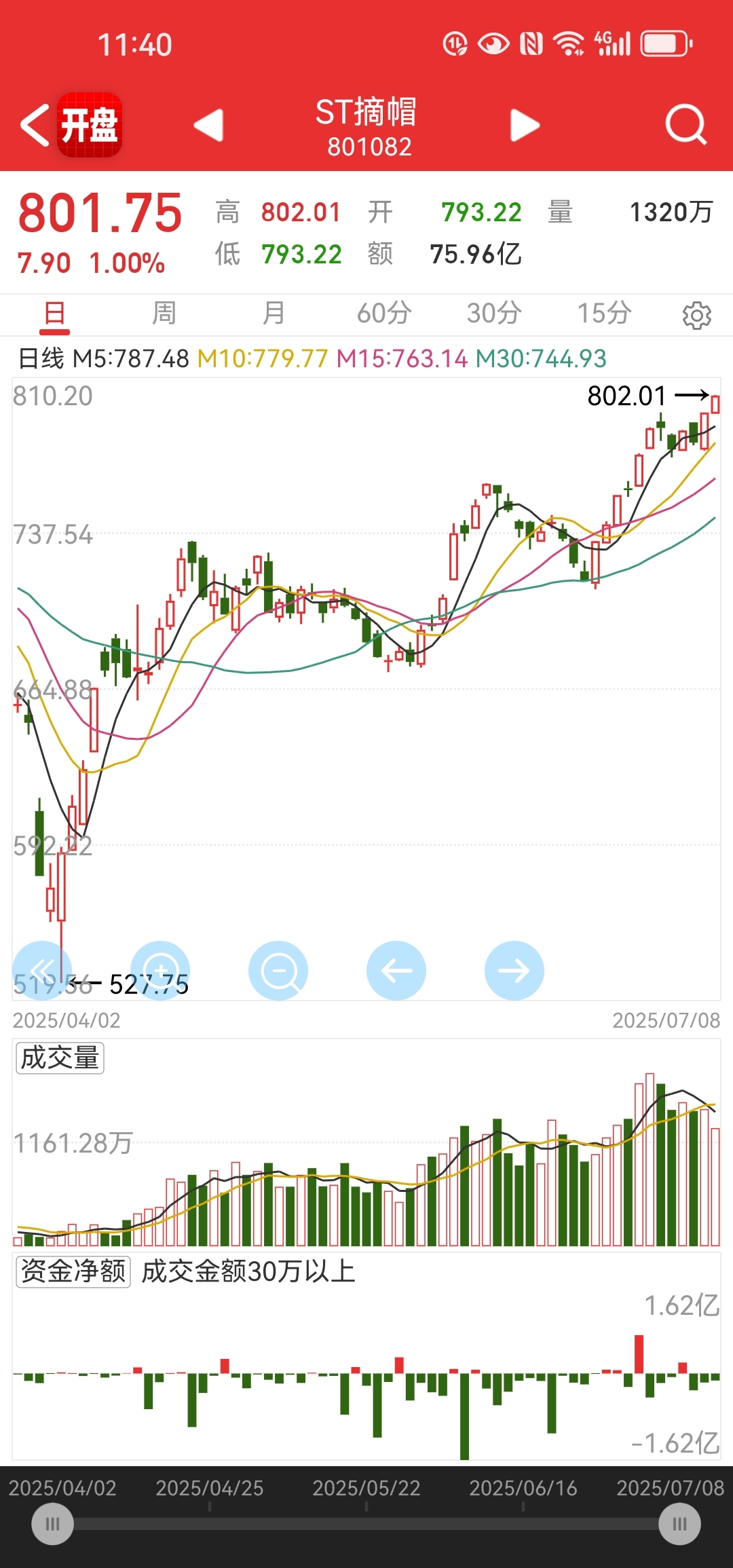This screenshot has width=733, height=1568.
Task: Show the 60分 chart
Action: (384, 314)
